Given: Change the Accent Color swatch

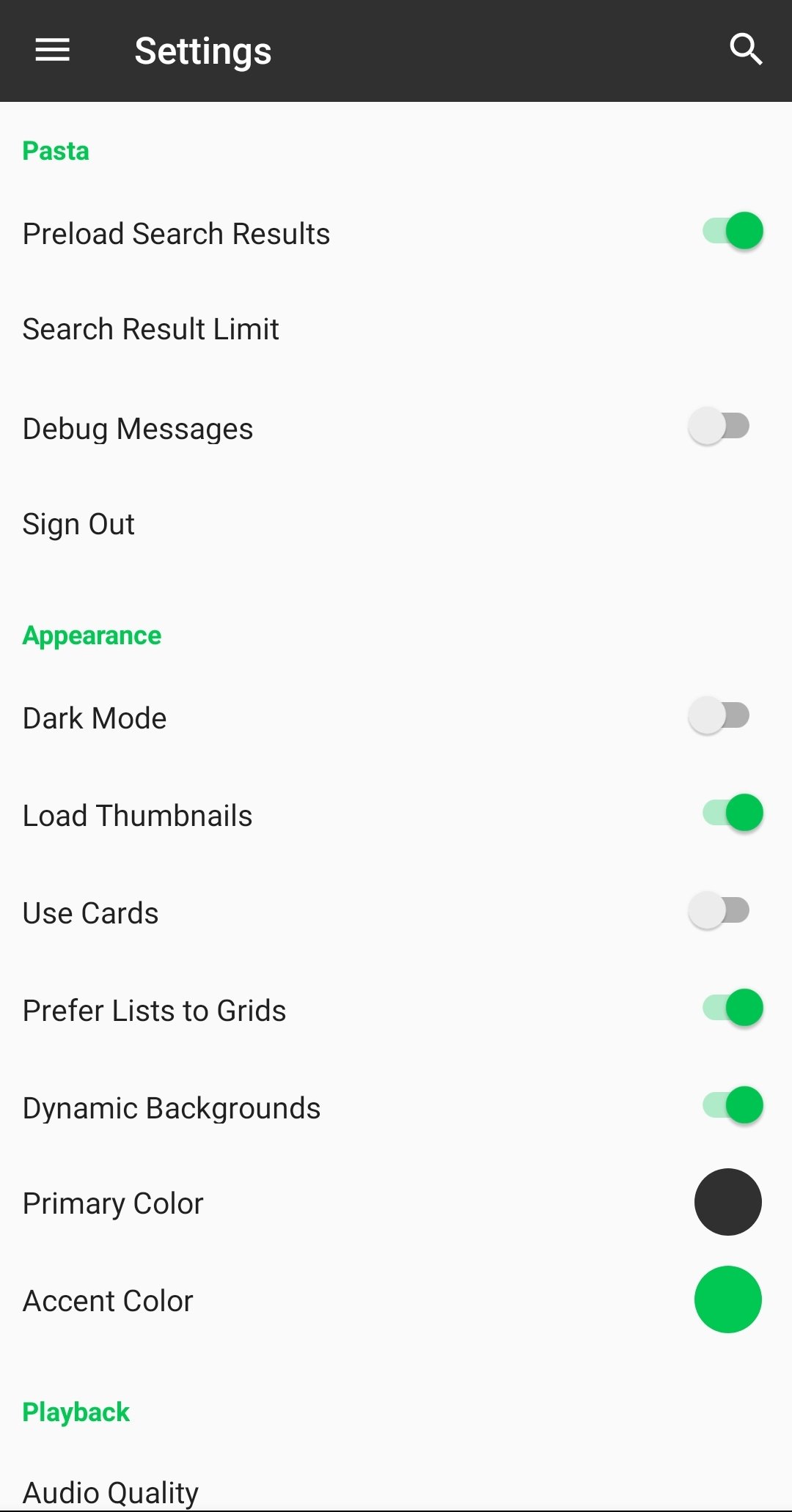Looking at the screenshot, I should pos(728,1299).
